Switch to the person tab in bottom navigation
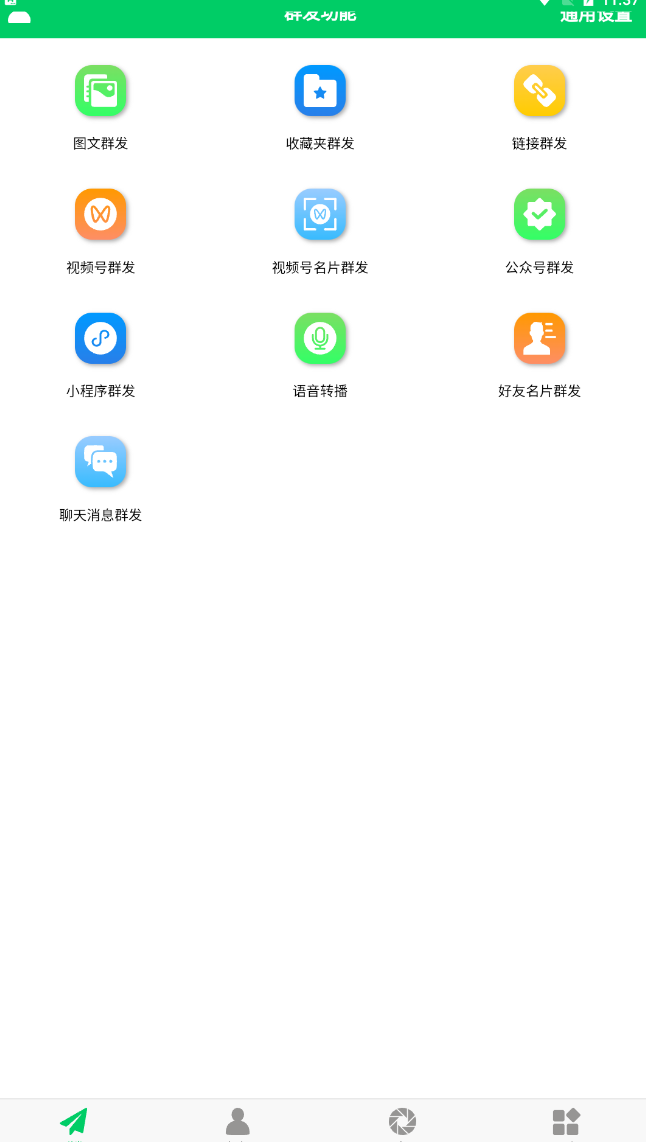 coord(238,1121)
